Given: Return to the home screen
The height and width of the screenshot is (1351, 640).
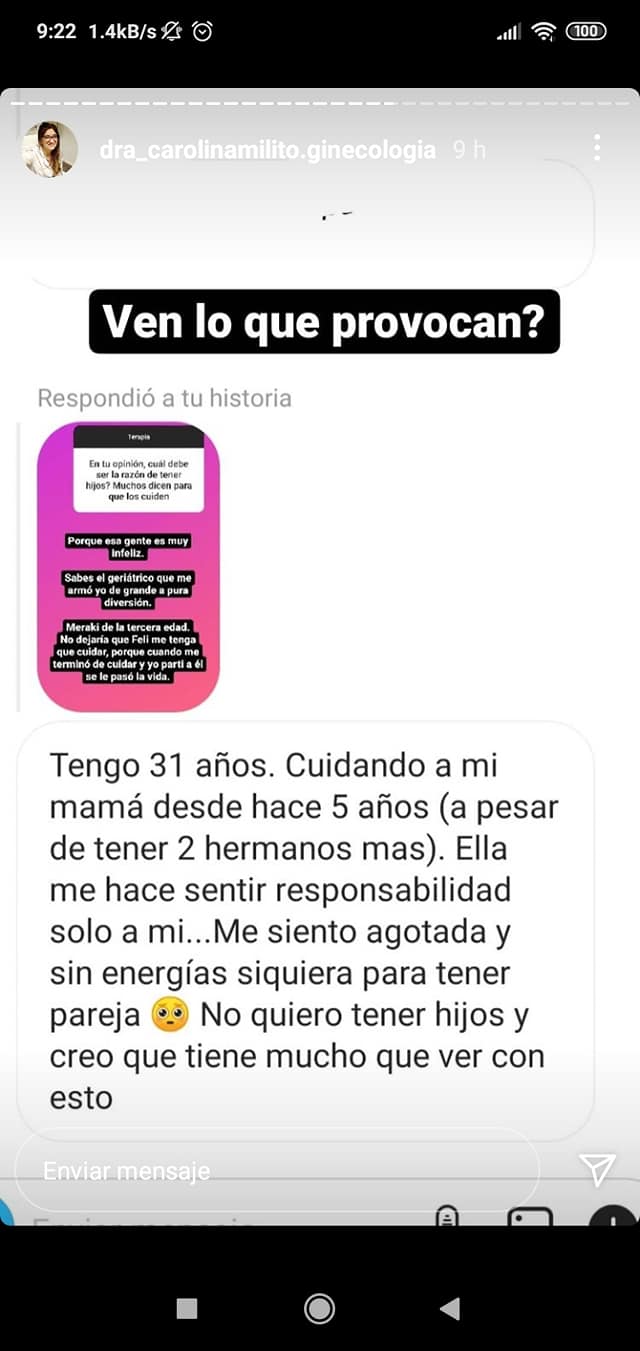Looking at the screenshot, I should (x=320, y=1308).
